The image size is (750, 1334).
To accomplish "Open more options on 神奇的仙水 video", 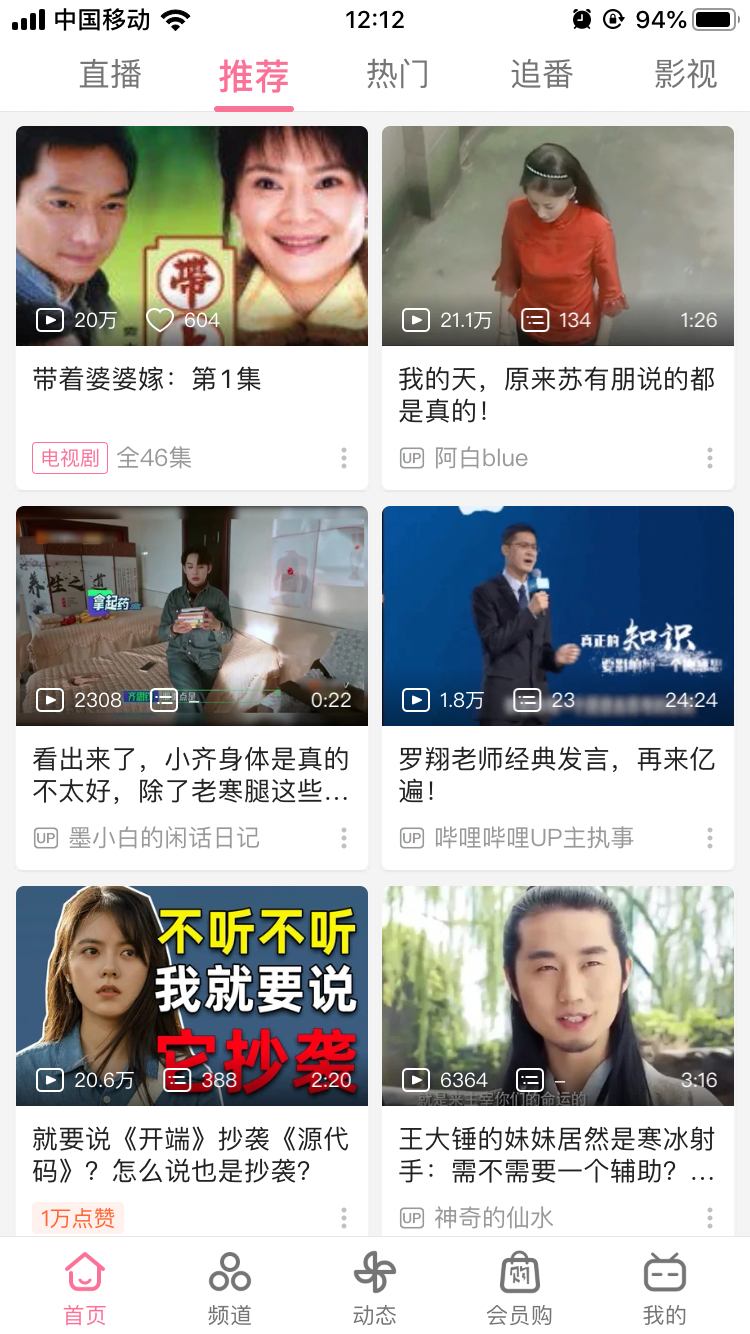I will click(709, 1218).
